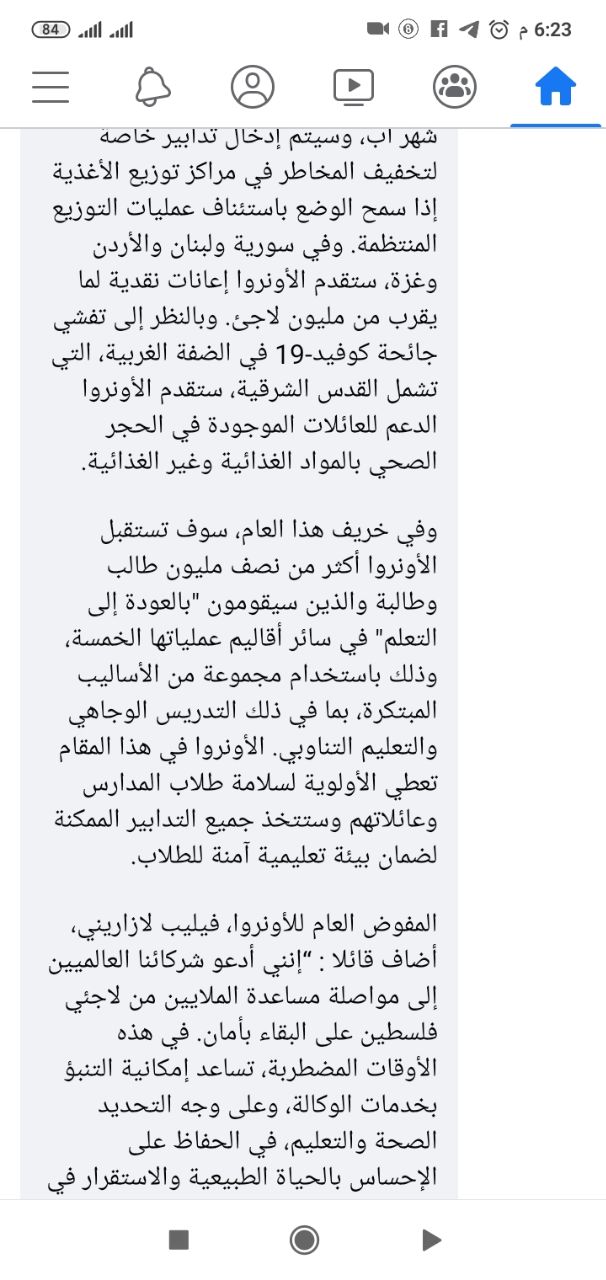The image size is (606, 1280).
Task: Tap the system home button
Action: [304, 1240]
